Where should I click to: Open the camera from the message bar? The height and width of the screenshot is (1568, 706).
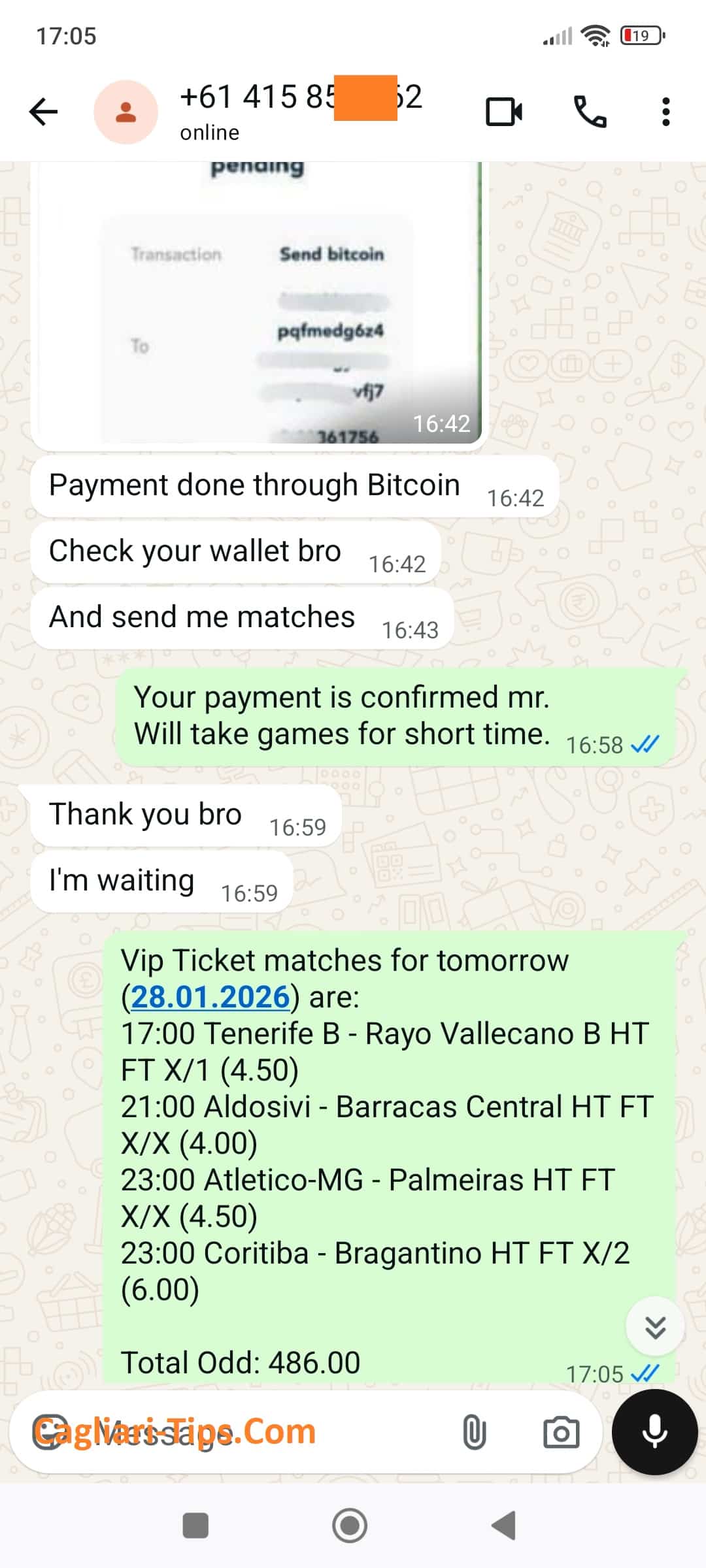click(x=561, y=1433)
